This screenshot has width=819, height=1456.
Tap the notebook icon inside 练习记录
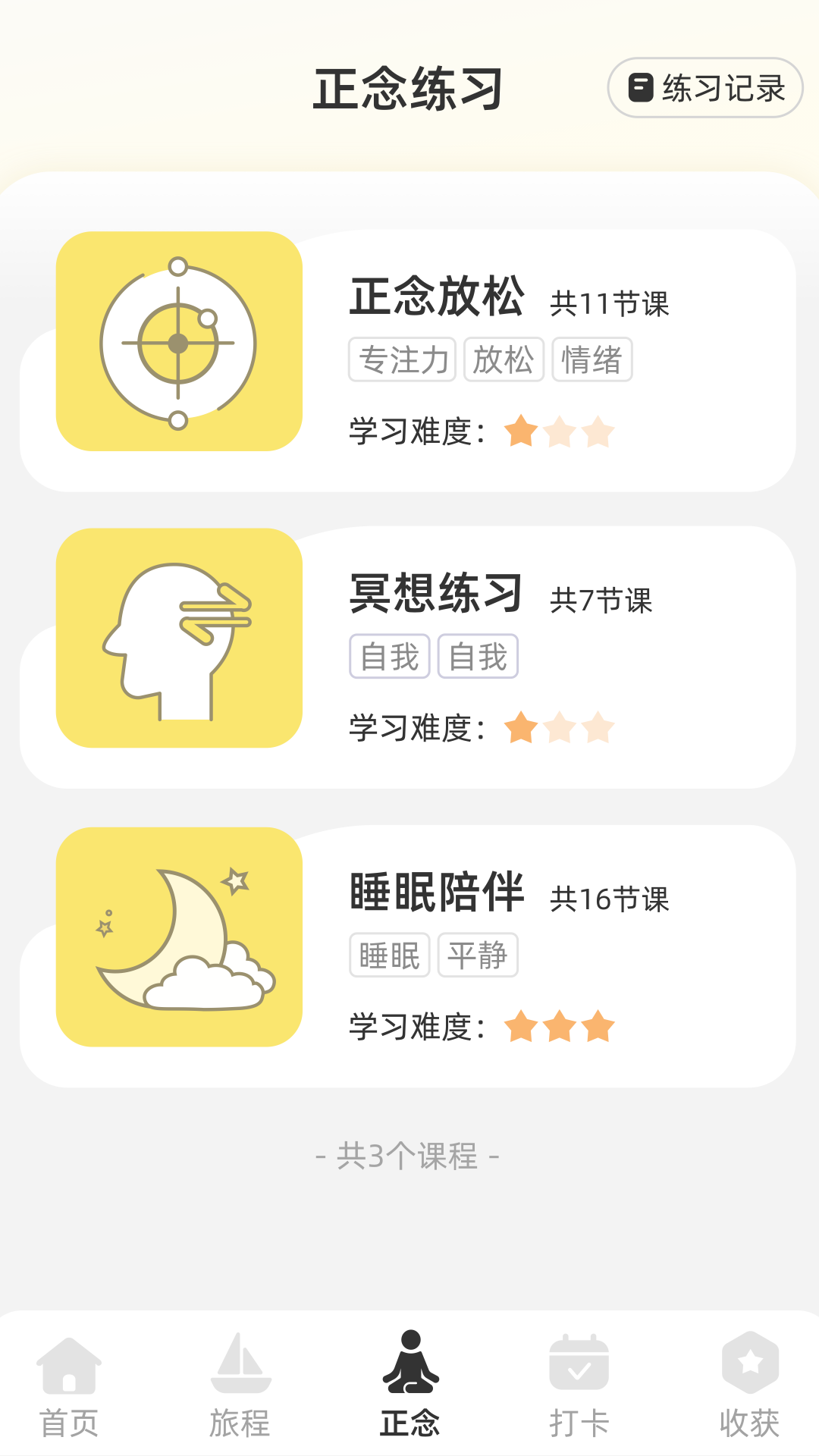[x=639, y=89]
